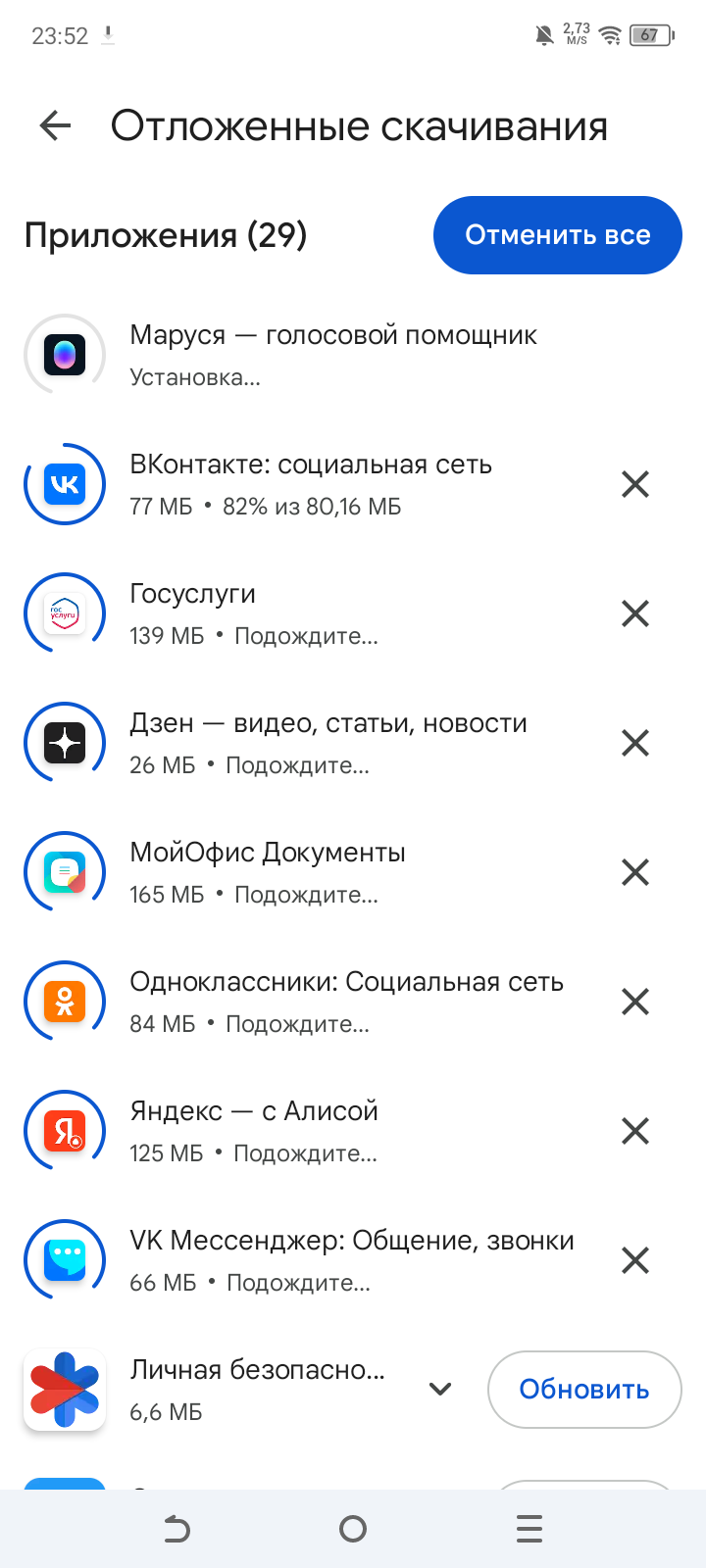The height and width of the screenshot is (1568, 706).
Task: Open the Маруся — голосовой помощник row
Action: 333,355
